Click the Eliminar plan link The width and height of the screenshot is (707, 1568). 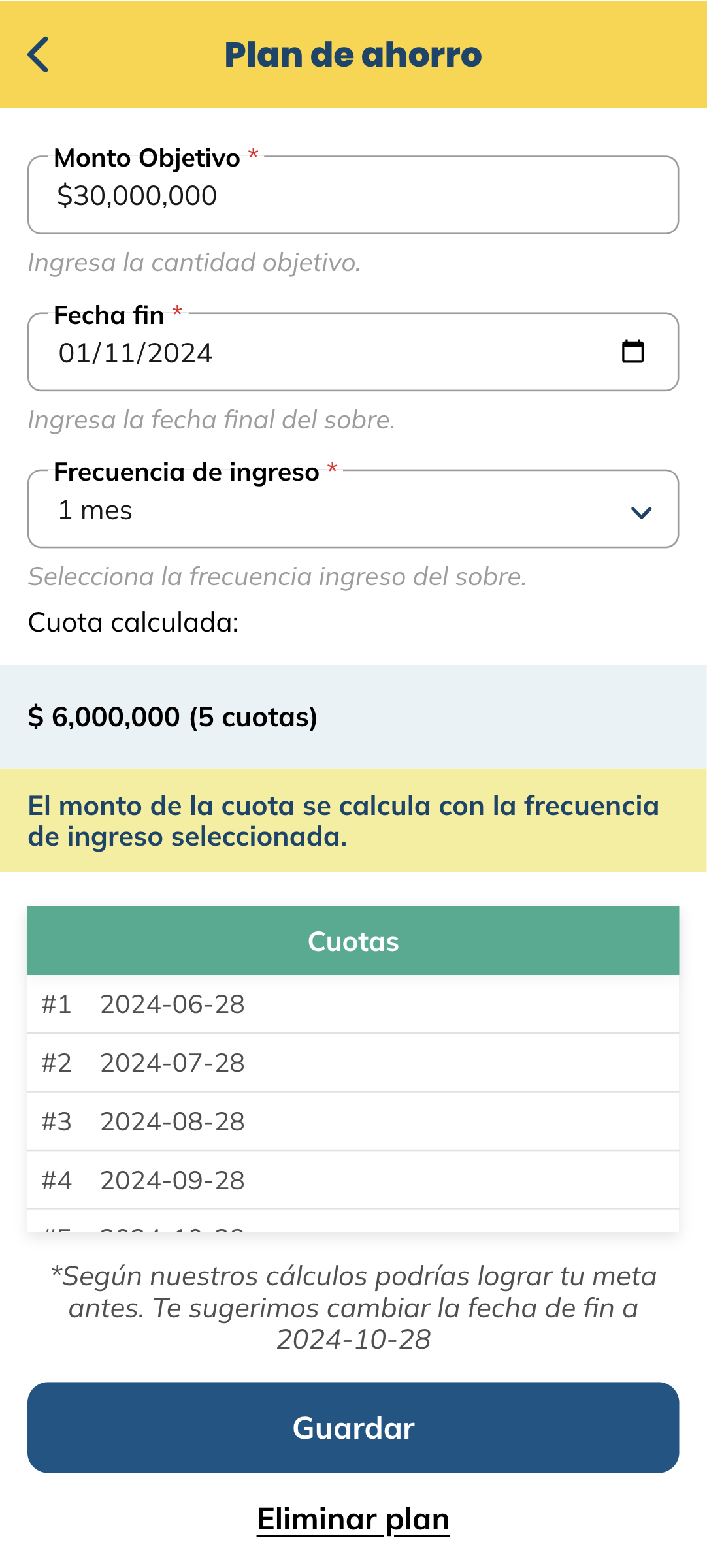click(x=353, y=1520)
